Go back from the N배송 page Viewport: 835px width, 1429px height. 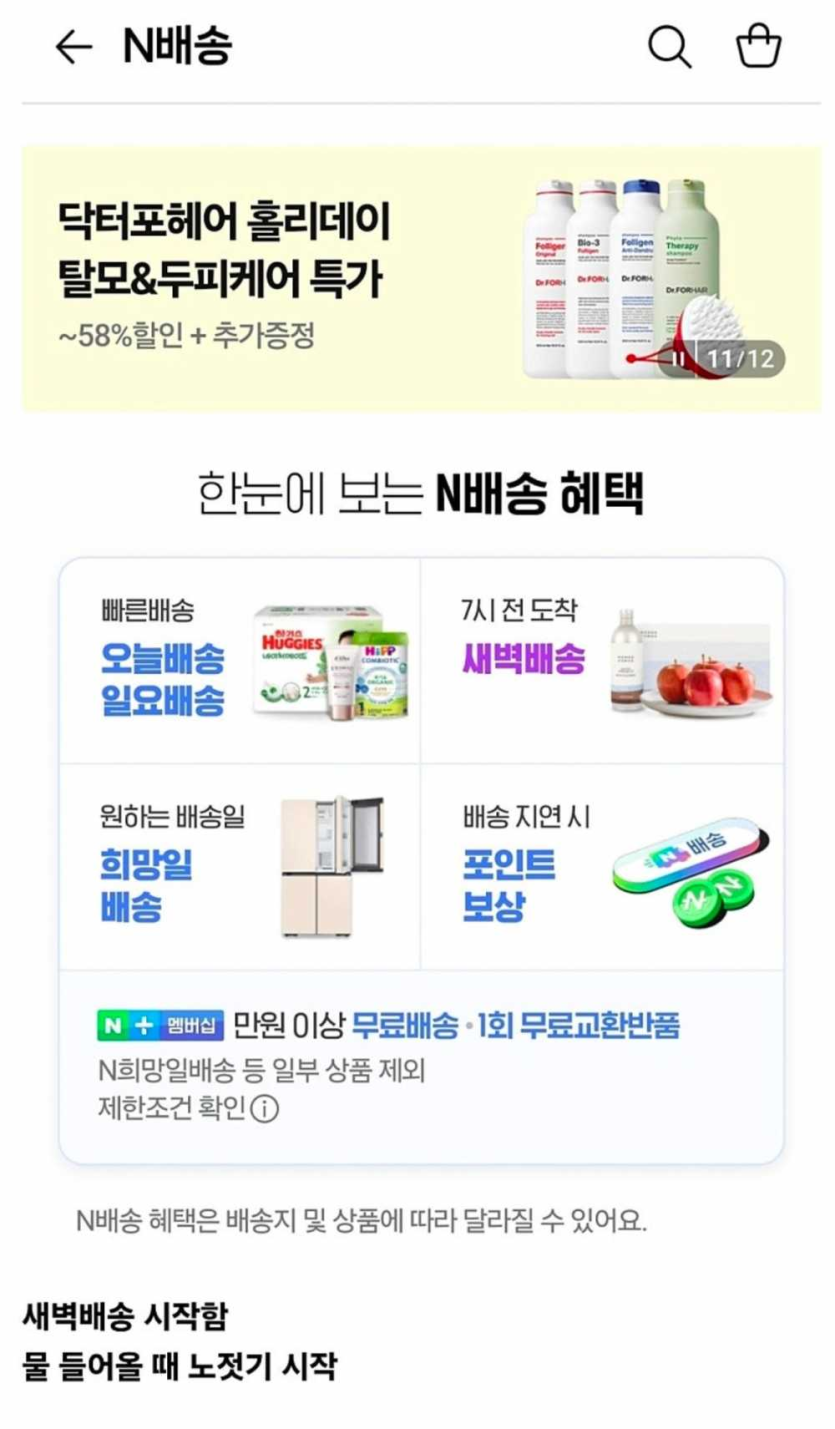pos(73,46)
